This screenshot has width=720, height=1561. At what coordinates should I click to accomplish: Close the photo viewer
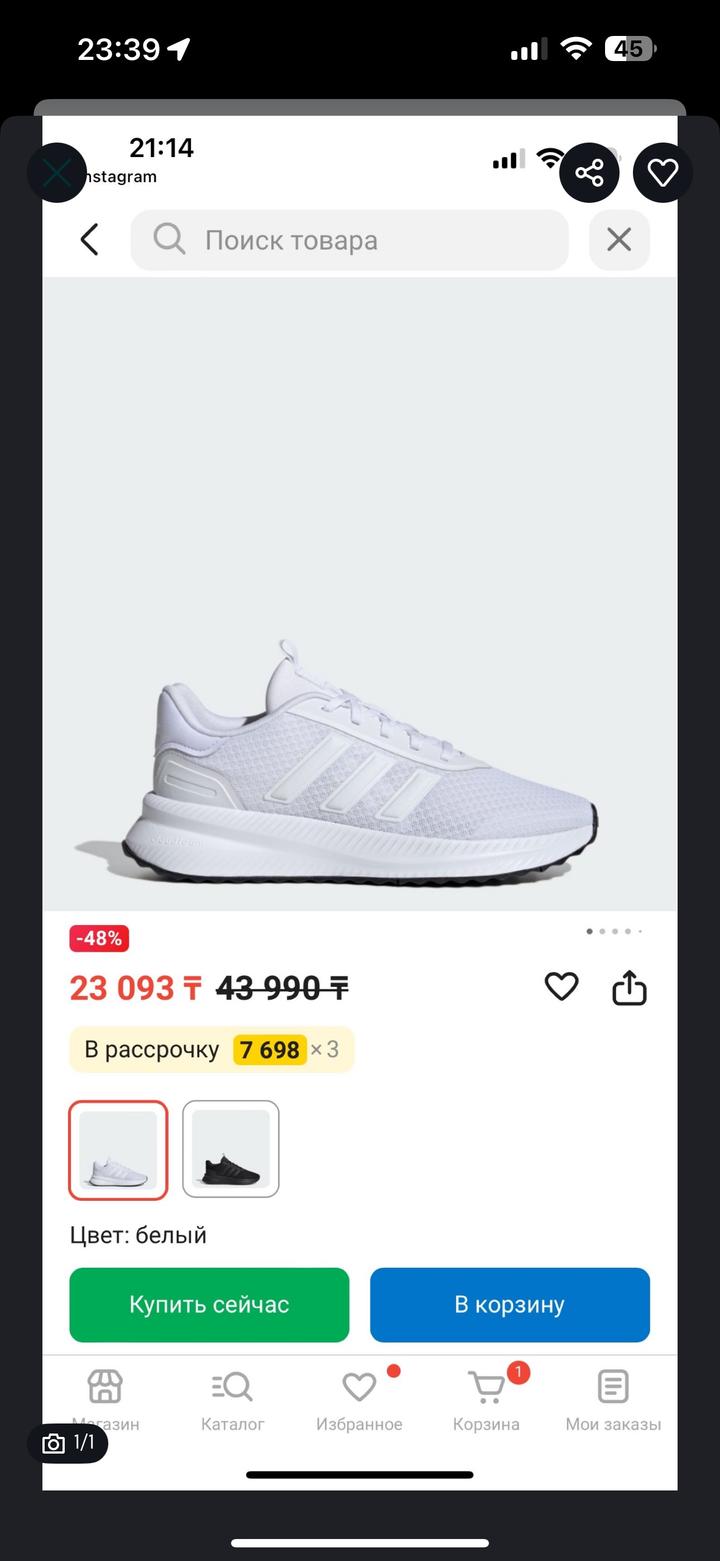pyautogui.click(x=56, y=173)
